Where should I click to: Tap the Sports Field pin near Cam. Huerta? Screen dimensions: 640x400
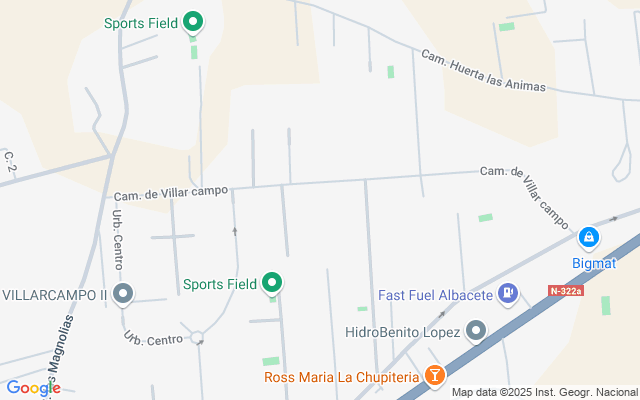[x=193, y=22]
